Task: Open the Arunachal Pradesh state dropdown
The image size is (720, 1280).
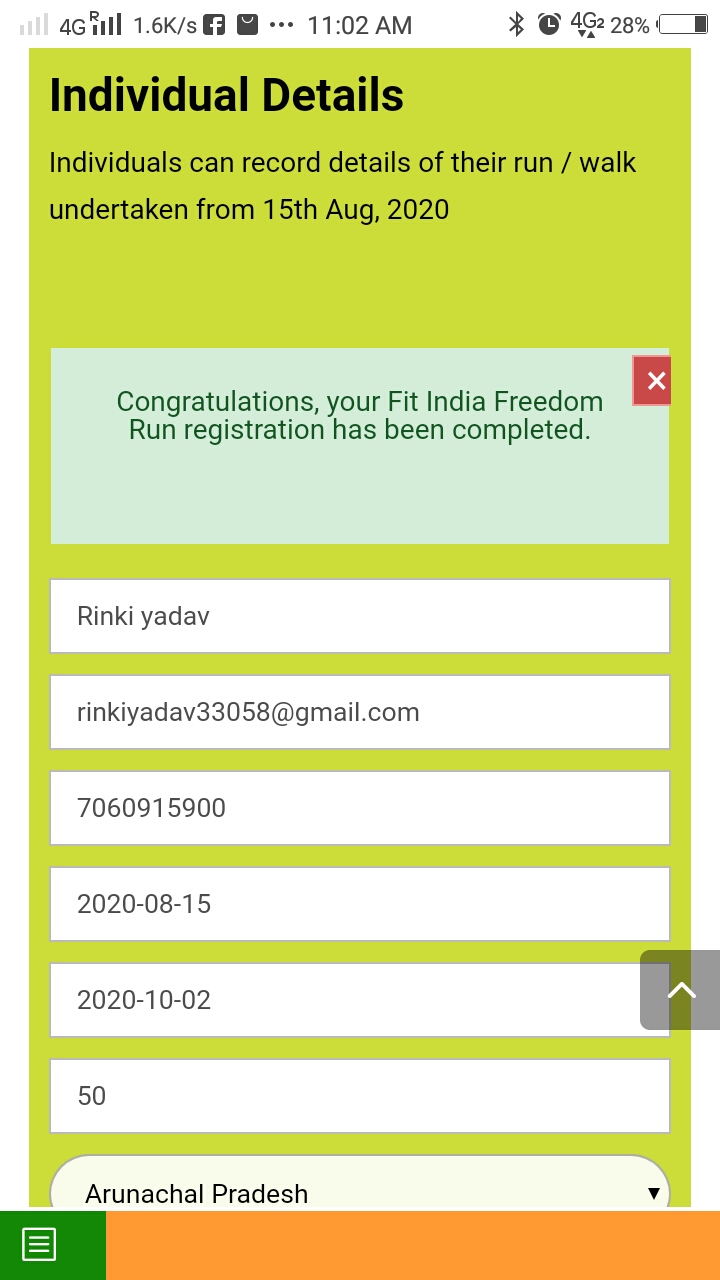Action: pyautogui.click(x=359, y=1190)
